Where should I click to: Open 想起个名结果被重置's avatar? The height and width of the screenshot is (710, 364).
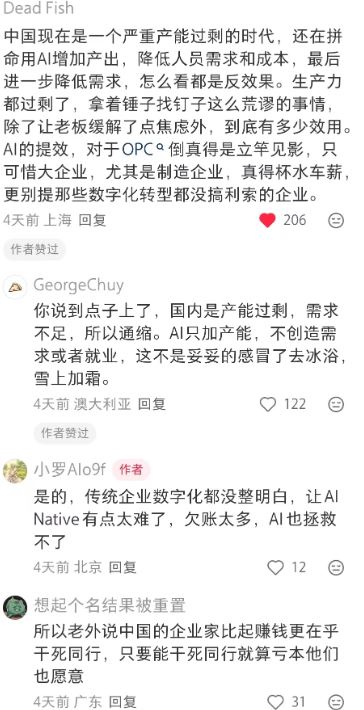(x=15, y=607)
